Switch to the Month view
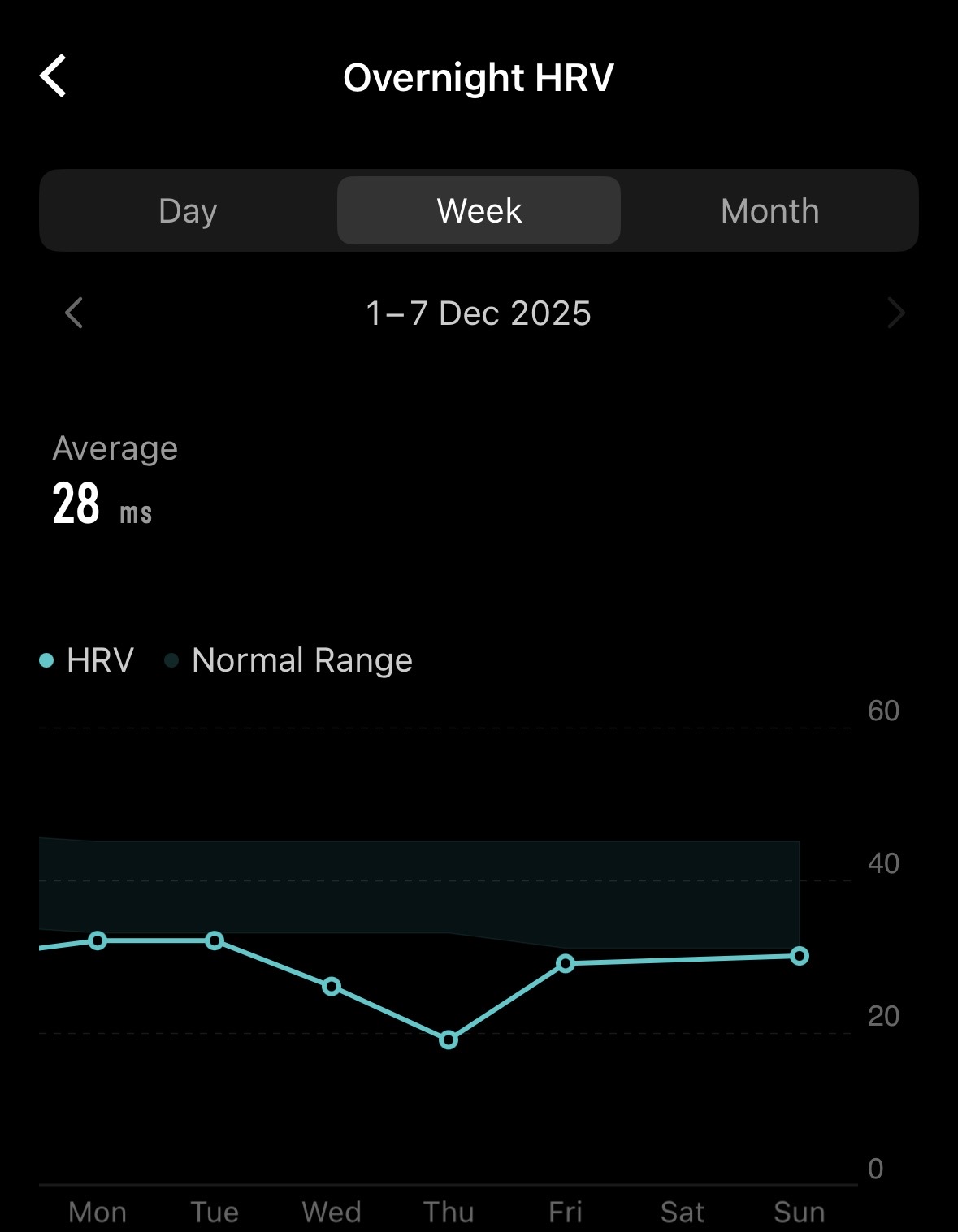The height and width of the screenshot is (1232, 958). click(769, 211)
